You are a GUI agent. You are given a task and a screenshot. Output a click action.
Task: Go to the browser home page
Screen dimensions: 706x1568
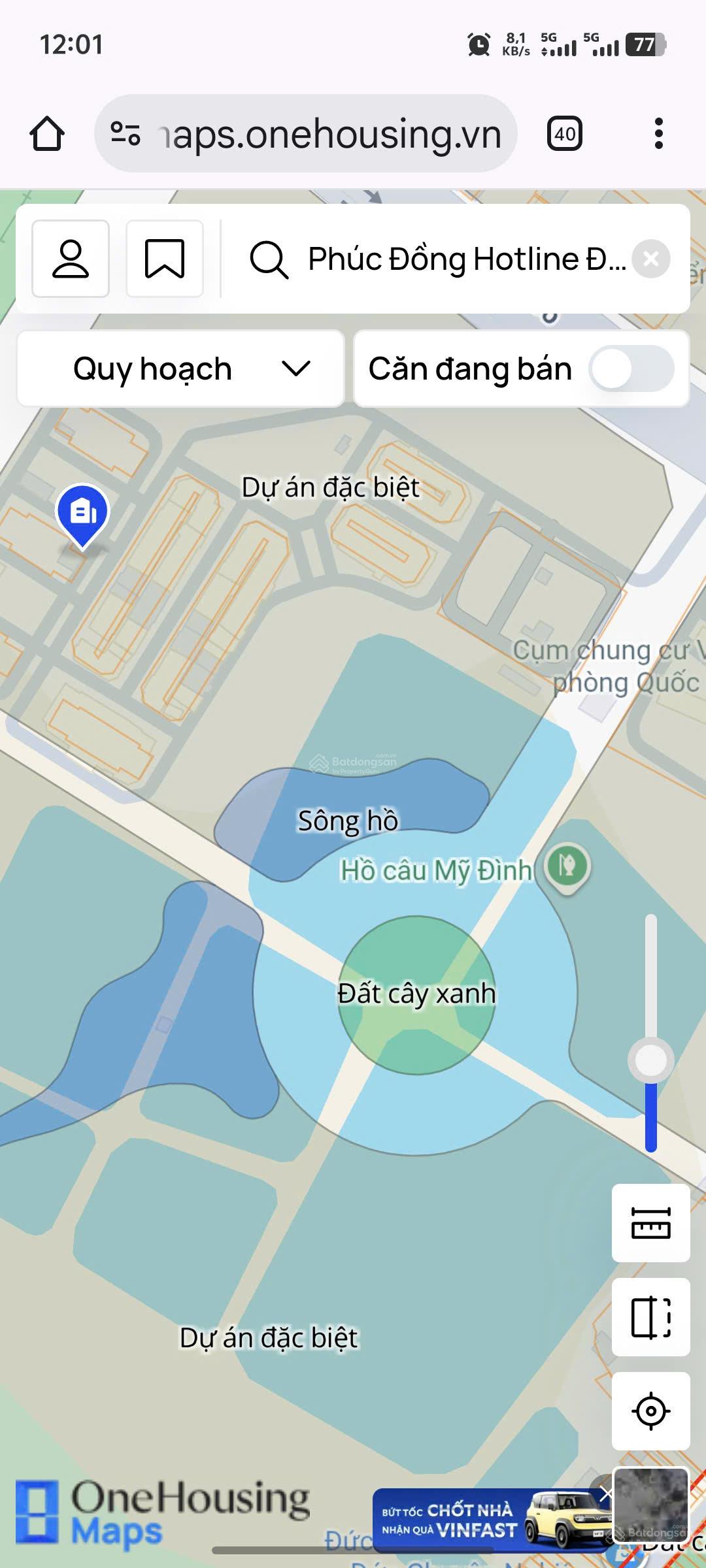click(x=47, y=134)
